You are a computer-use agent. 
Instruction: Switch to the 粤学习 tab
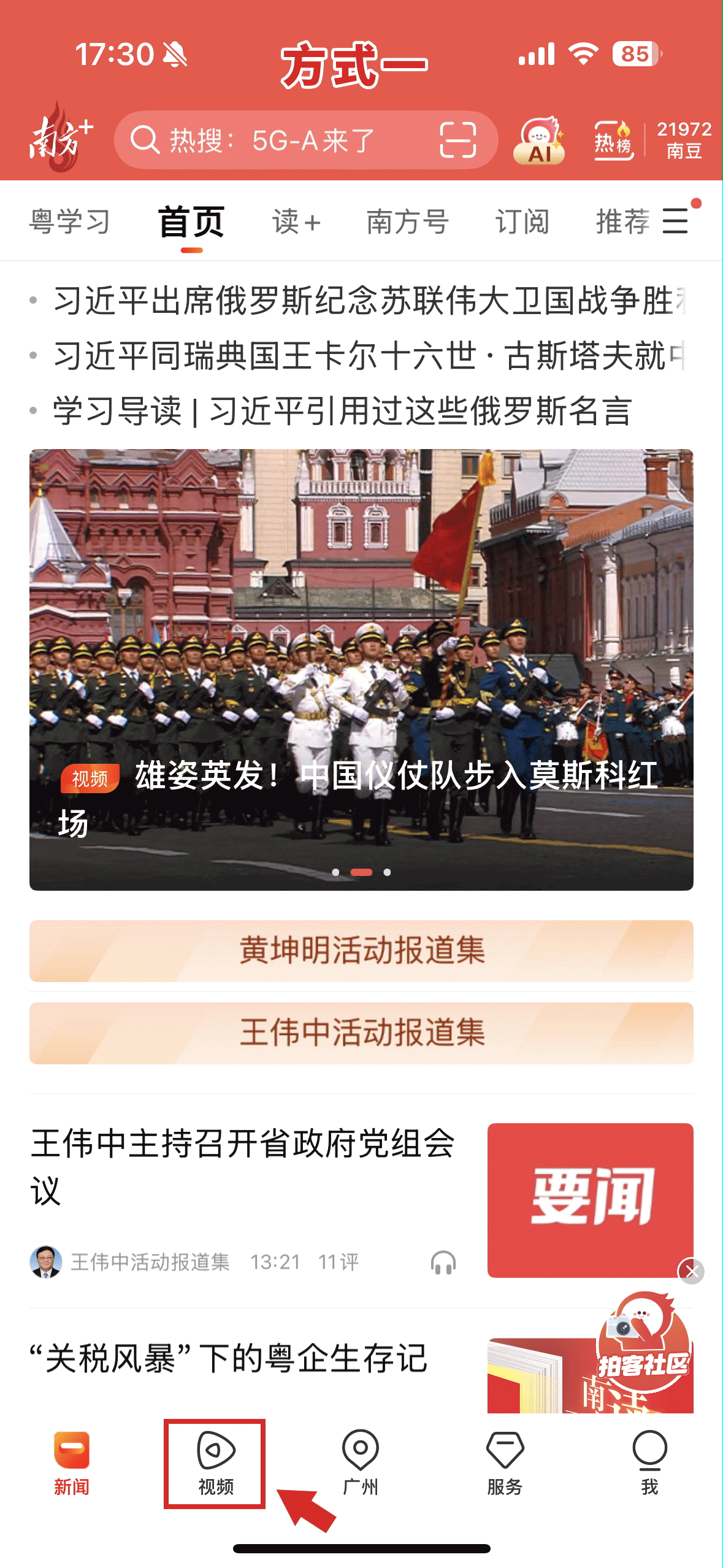tap(70, 221)
